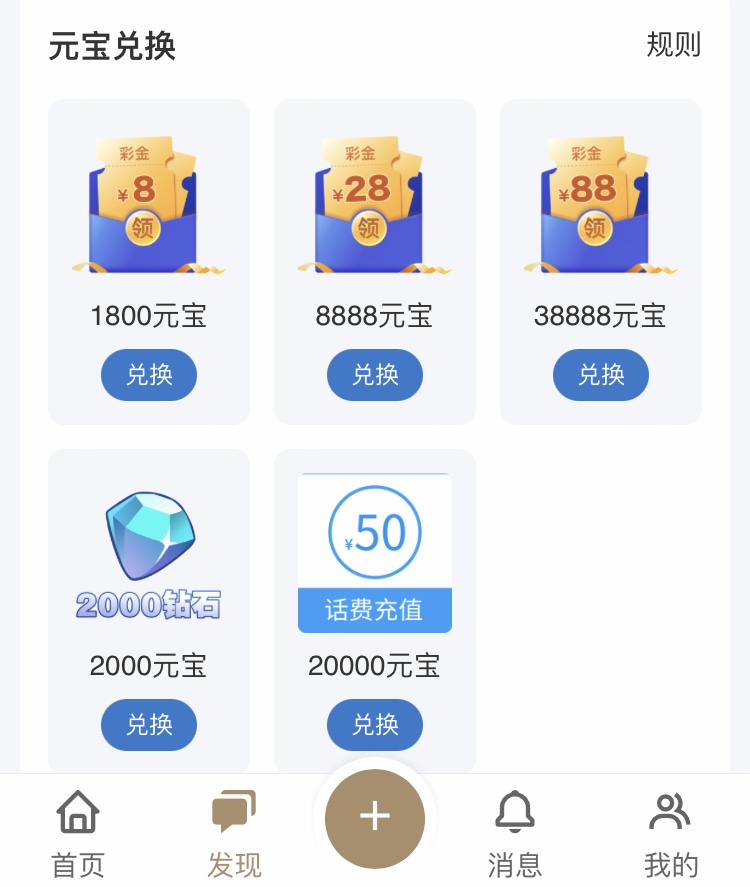This screenshot has width=750, height=887.
Task: Go to the 首页 home tab
Action: (x=78, y=832)
